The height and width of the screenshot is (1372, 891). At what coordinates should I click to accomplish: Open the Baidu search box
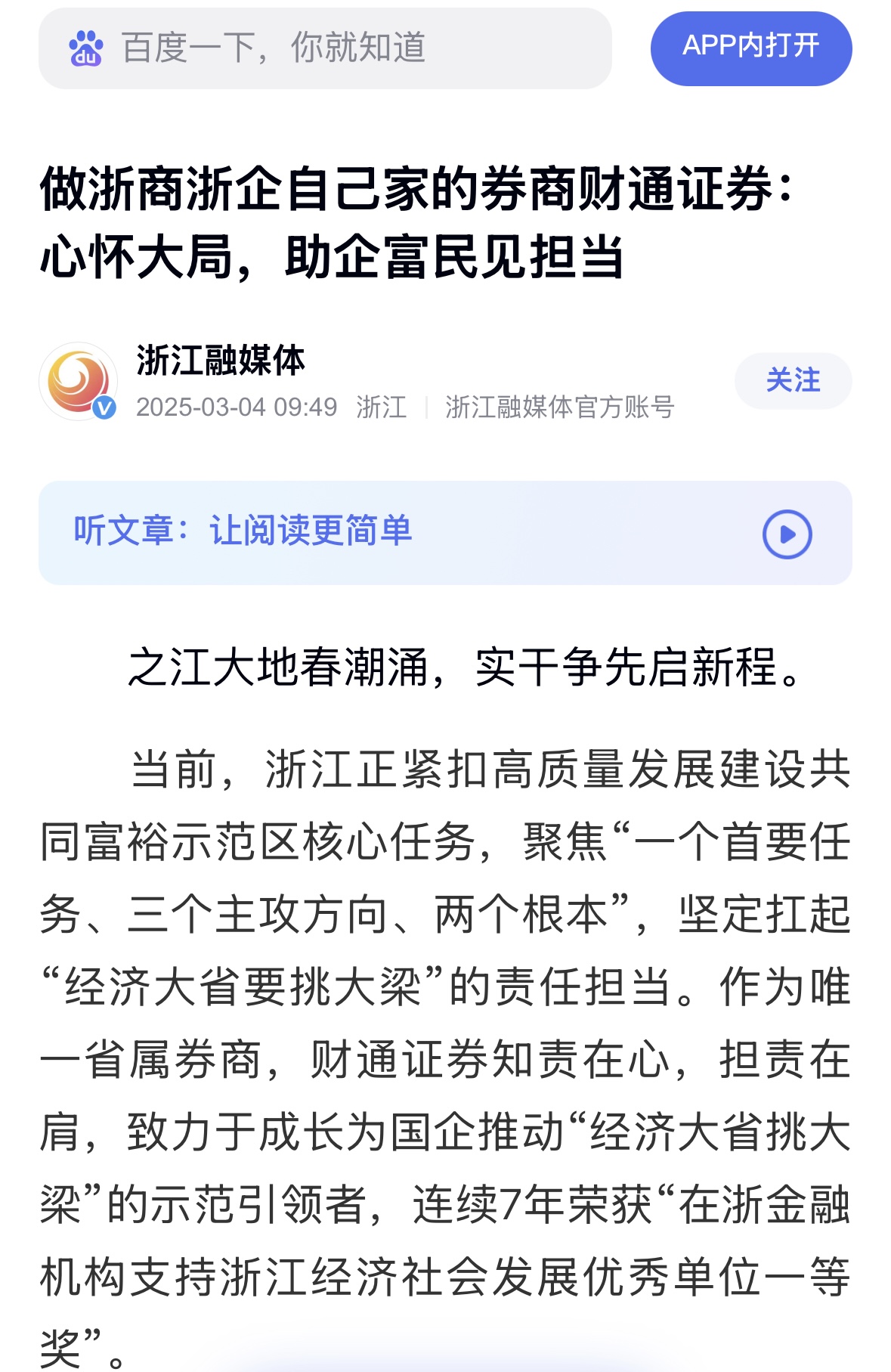tap(325, 48)
